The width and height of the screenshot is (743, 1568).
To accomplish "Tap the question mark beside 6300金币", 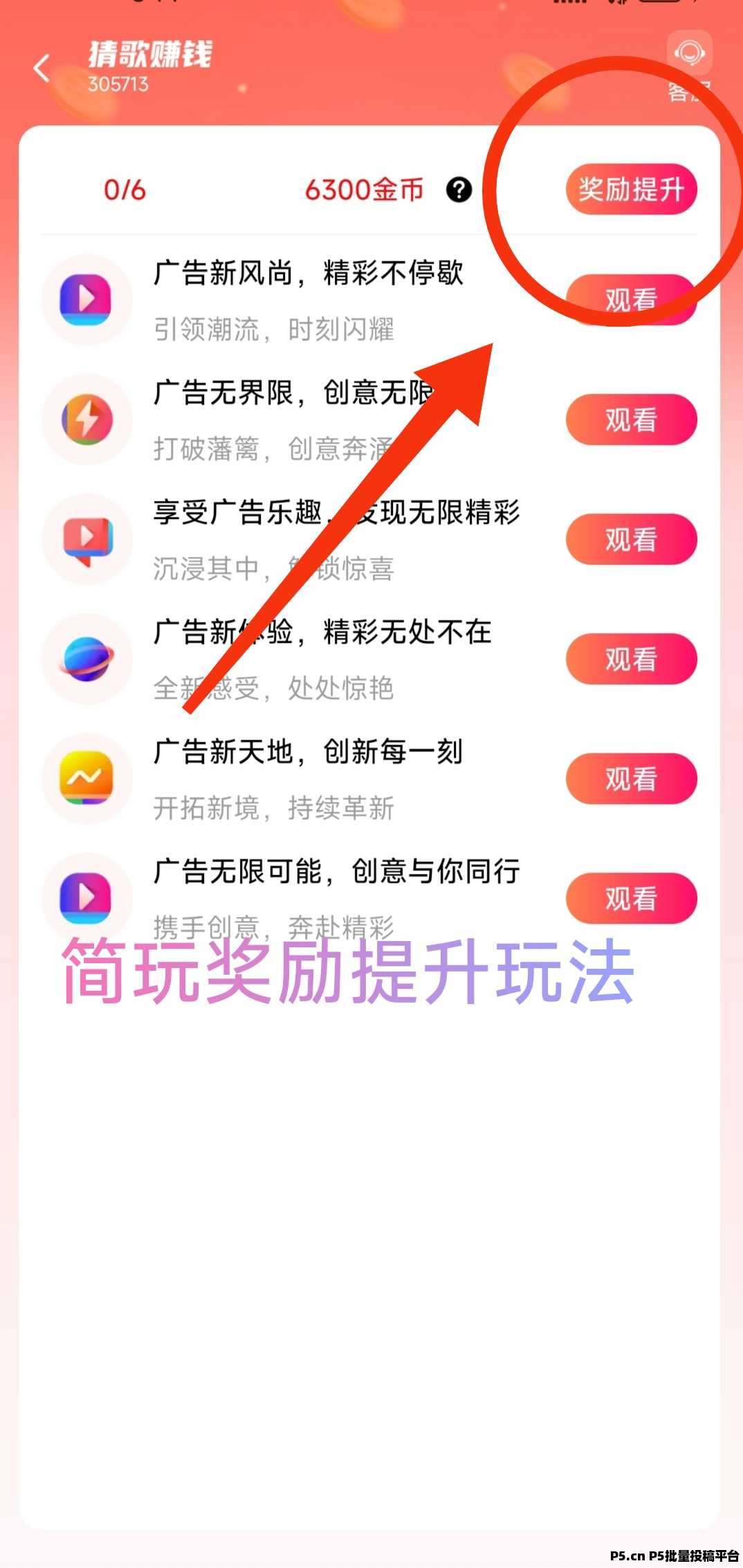I will tap(459, 189).
